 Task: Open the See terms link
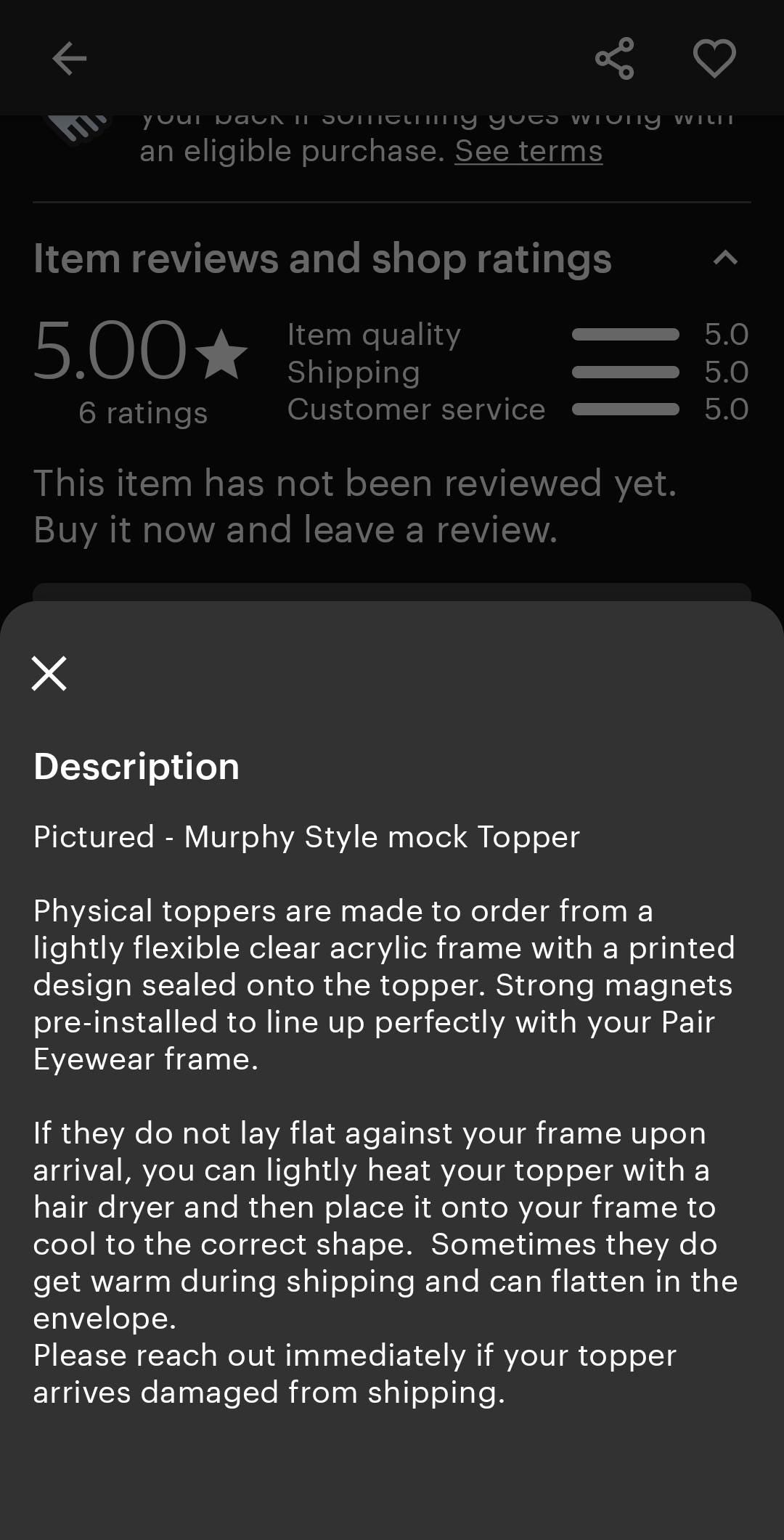(x=528, y=151)
